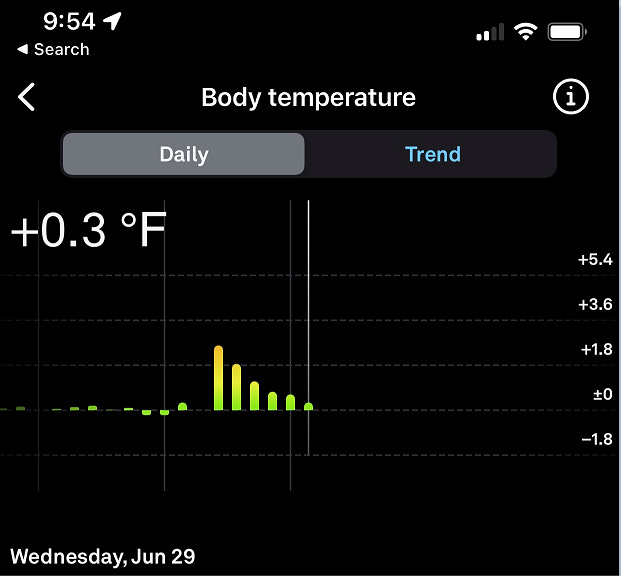Switch to the Trend tab
The height and width of the screenshot is (576, 621).
pos(432,155)
